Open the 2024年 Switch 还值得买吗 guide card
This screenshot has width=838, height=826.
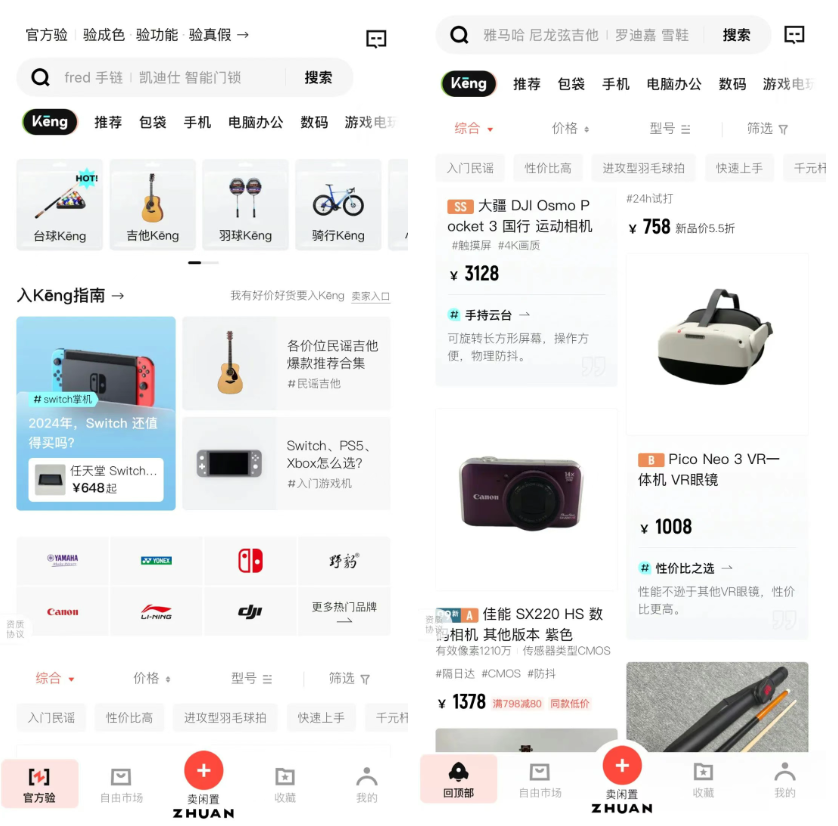pos(96,413)
